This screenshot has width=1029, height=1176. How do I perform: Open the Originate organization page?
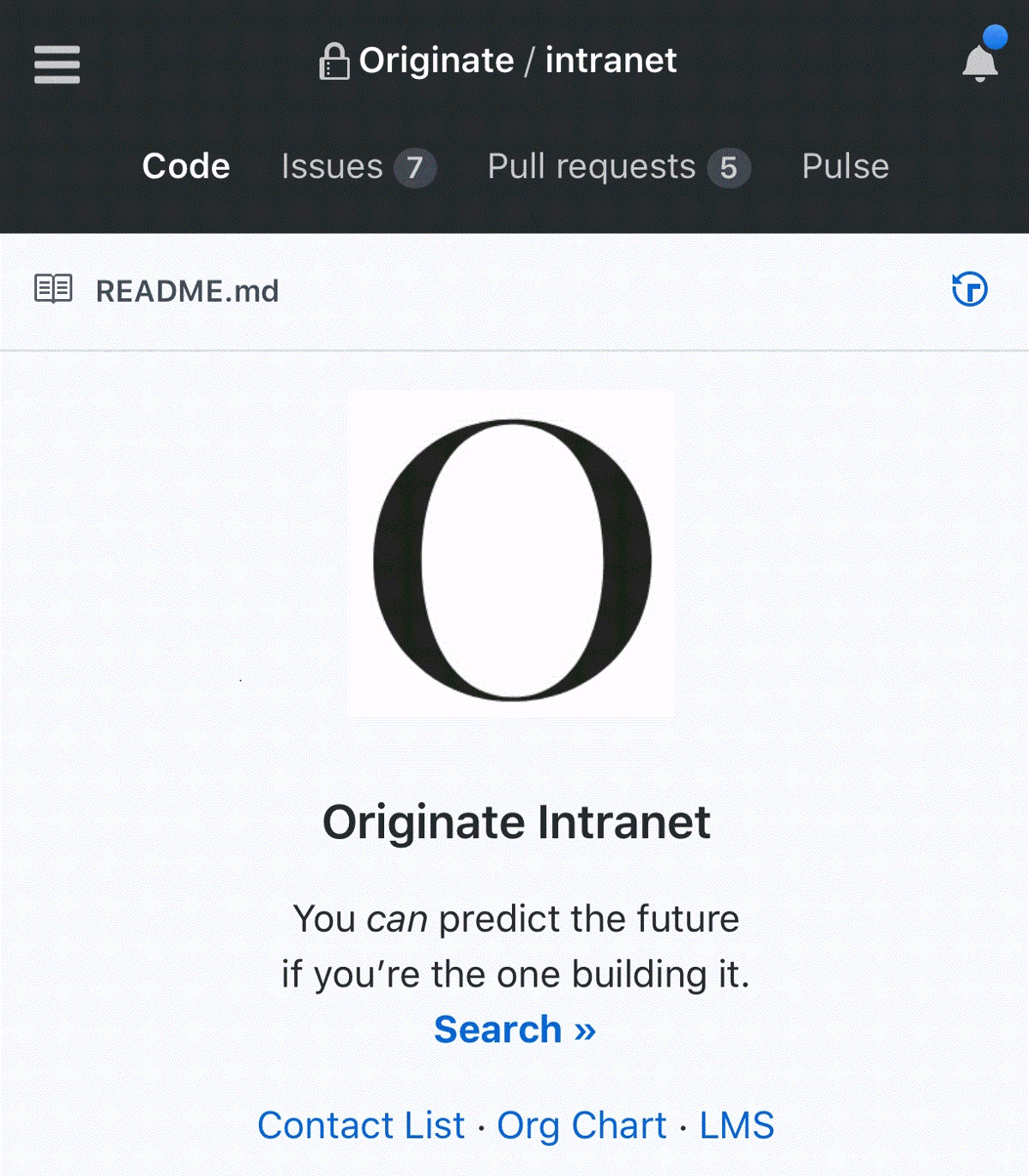click(436, 61)
